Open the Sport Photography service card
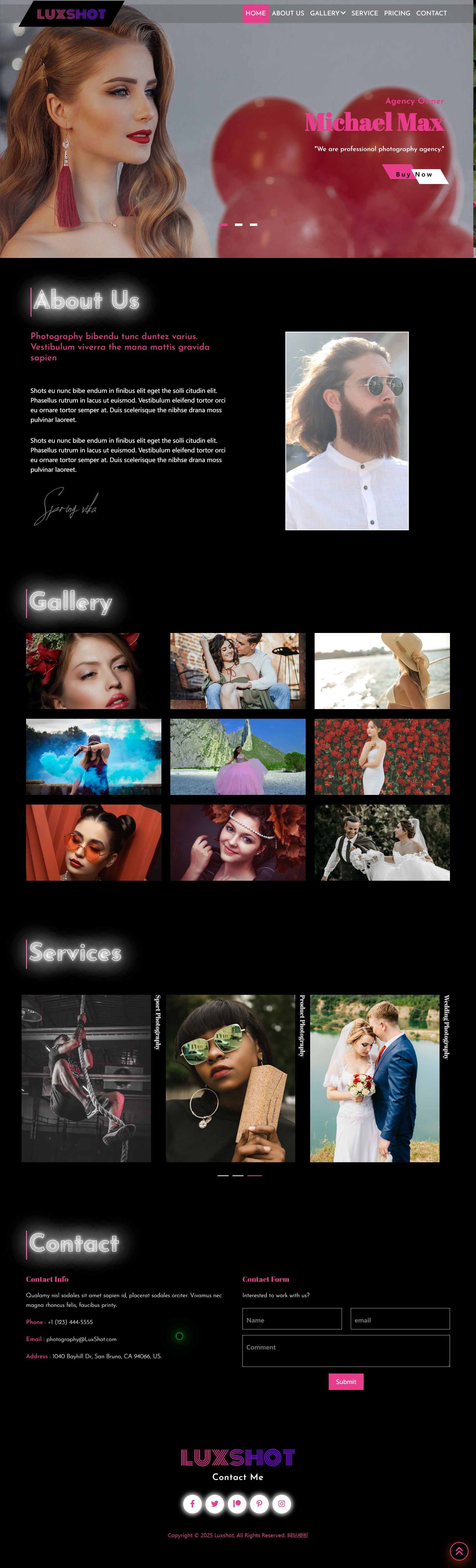476x1568 pixels. [87, 1078]
